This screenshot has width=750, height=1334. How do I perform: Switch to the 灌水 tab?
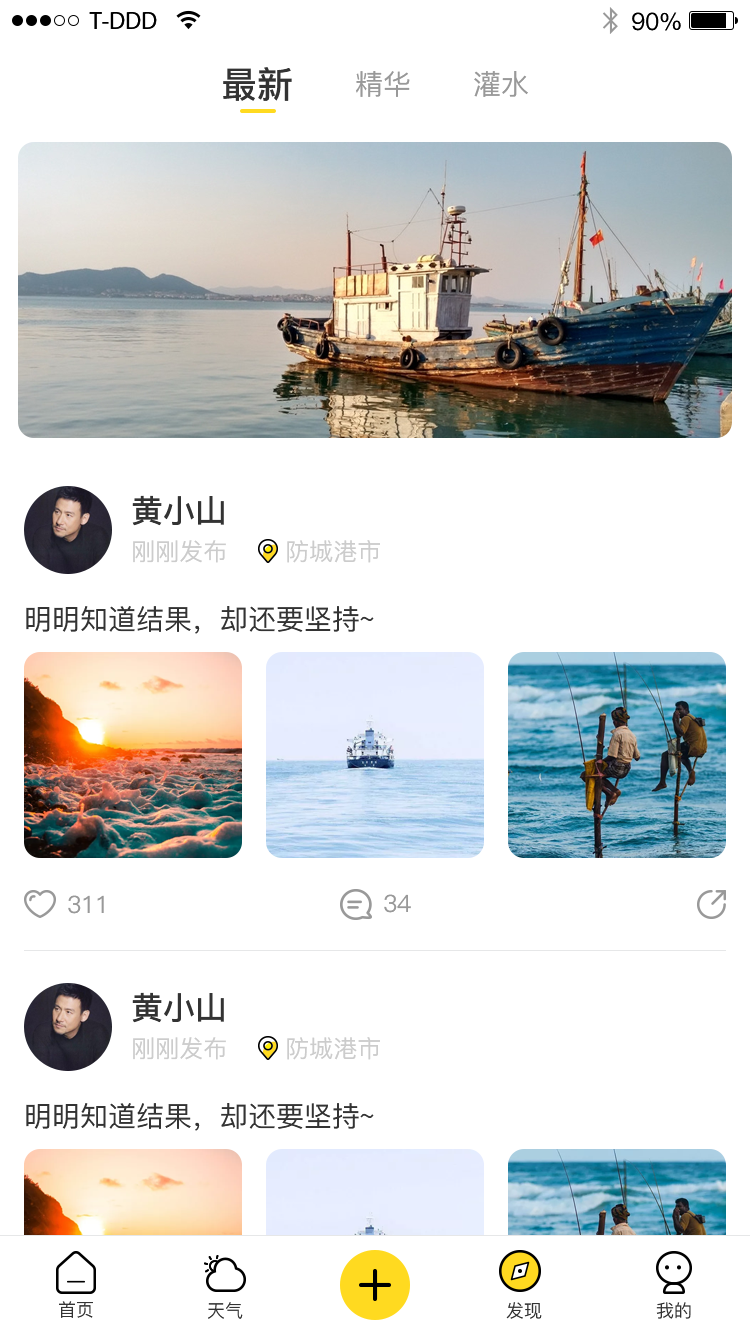point(500,85)
